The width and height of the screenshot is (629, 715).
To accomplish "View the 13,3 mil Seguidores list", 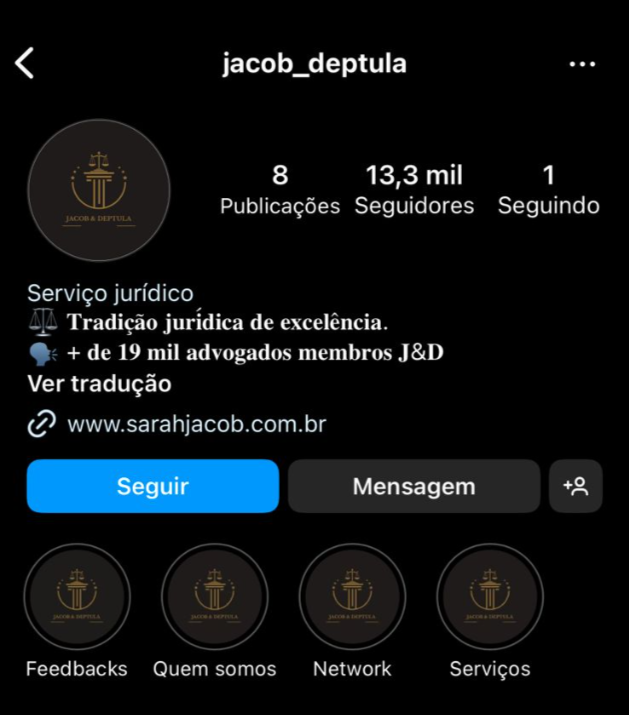I will (x=414, y=190).
